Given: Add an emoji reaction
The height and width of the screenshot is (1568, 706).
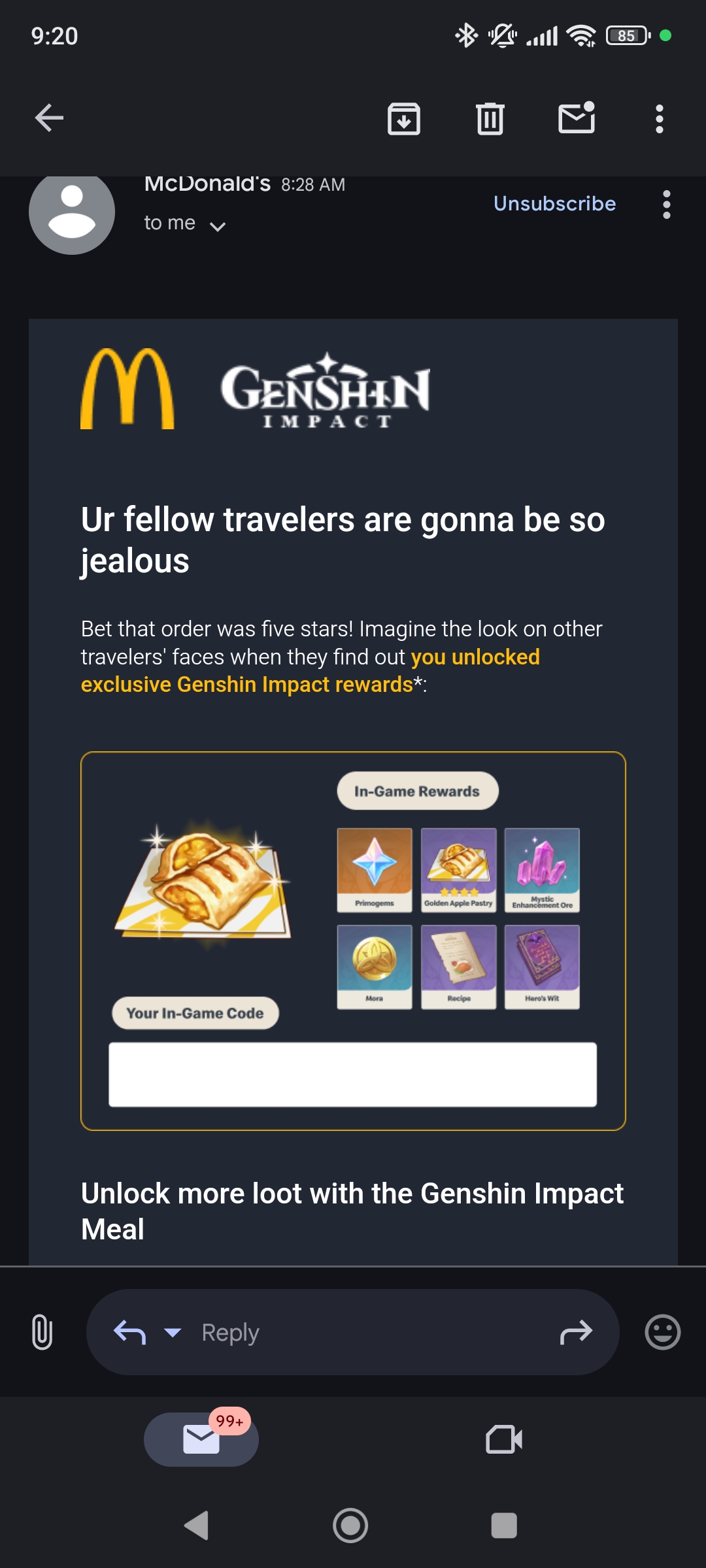Looking at the screenshot, I should (662, 1332).
